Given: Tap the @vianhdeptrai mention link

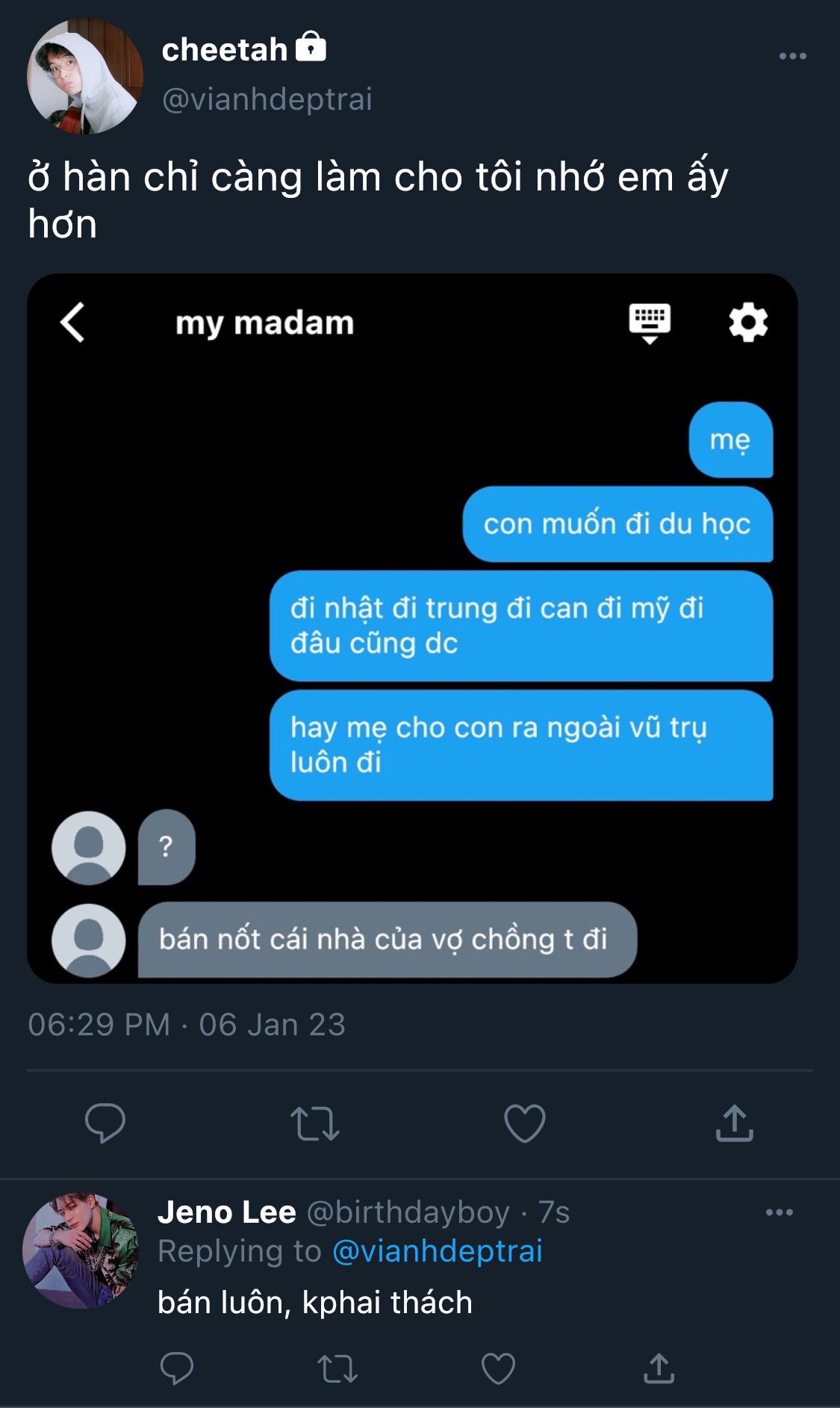Looking at the screenshot, I should [437, 1251].
